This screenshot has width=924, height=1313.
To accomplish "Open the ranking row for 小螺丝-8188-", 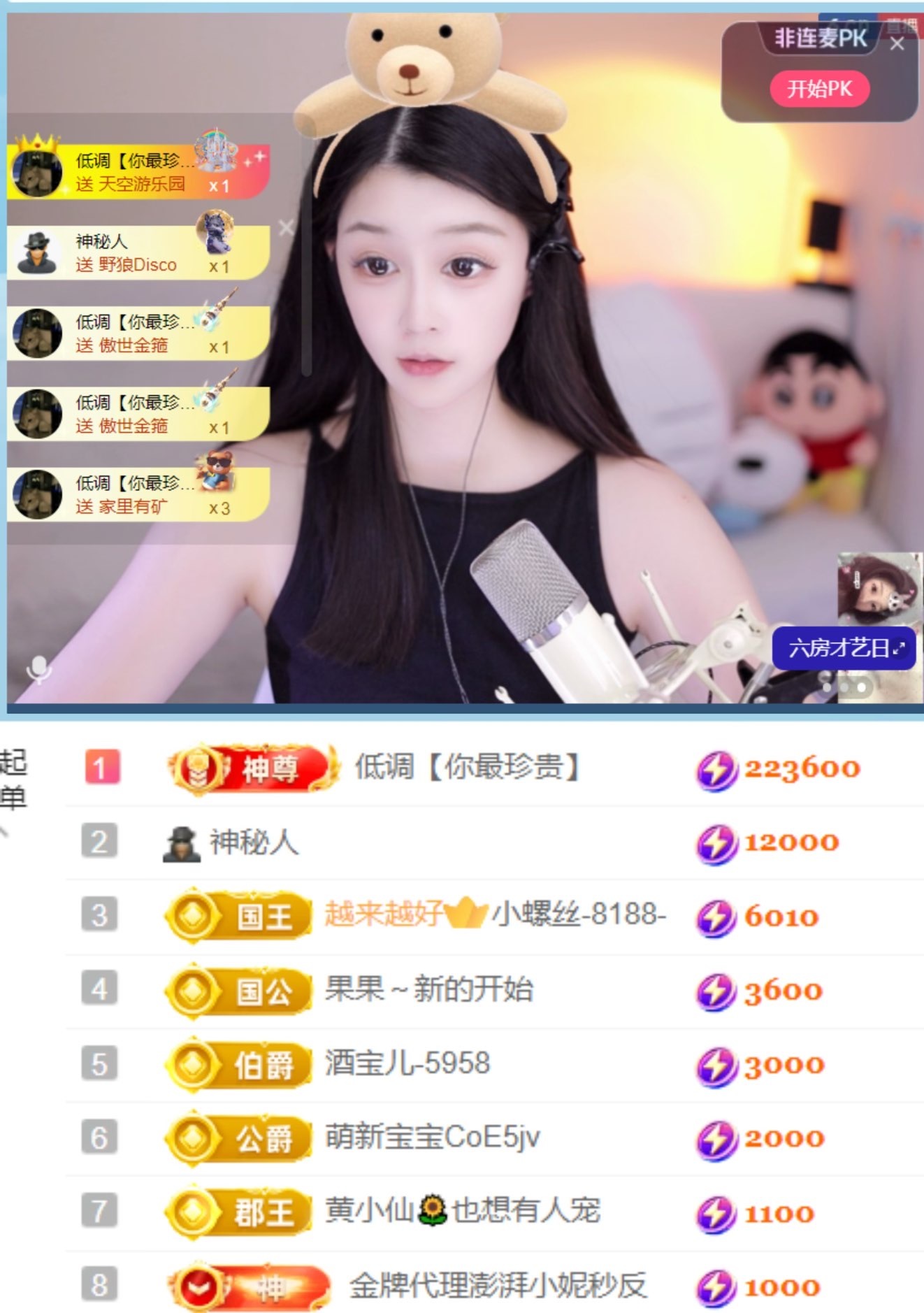I will pos(579,914).
